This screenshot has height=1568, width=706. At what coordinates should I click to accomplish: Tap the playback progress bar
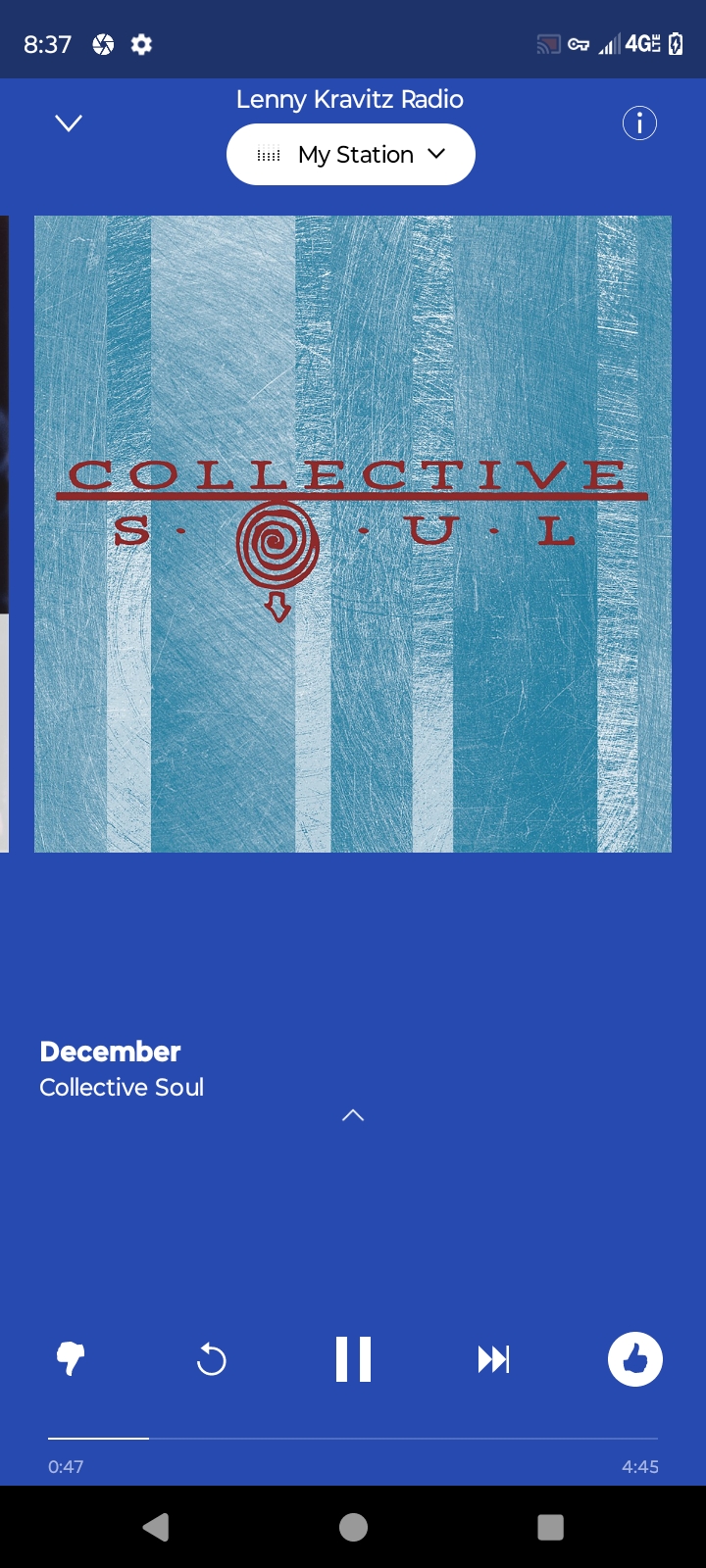[353, 1439]
